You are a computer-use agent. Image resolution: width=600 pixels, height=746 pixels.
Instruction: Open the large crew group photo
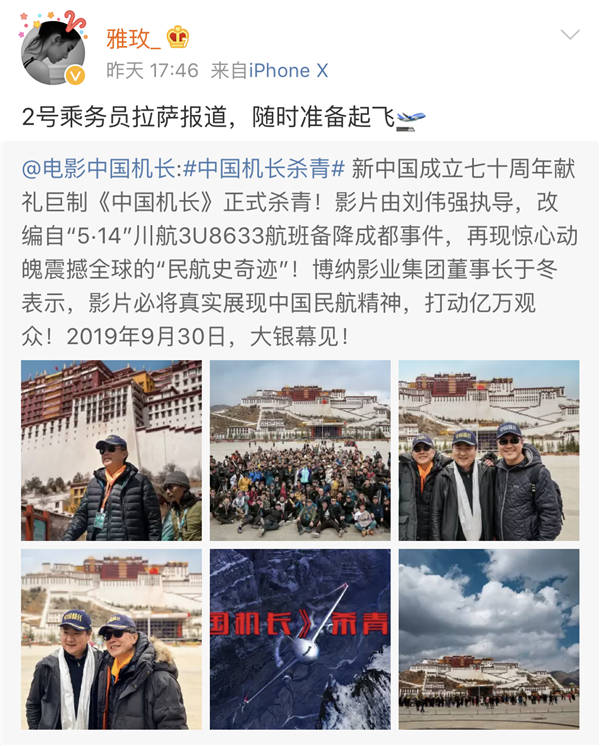tap(300, 450)
